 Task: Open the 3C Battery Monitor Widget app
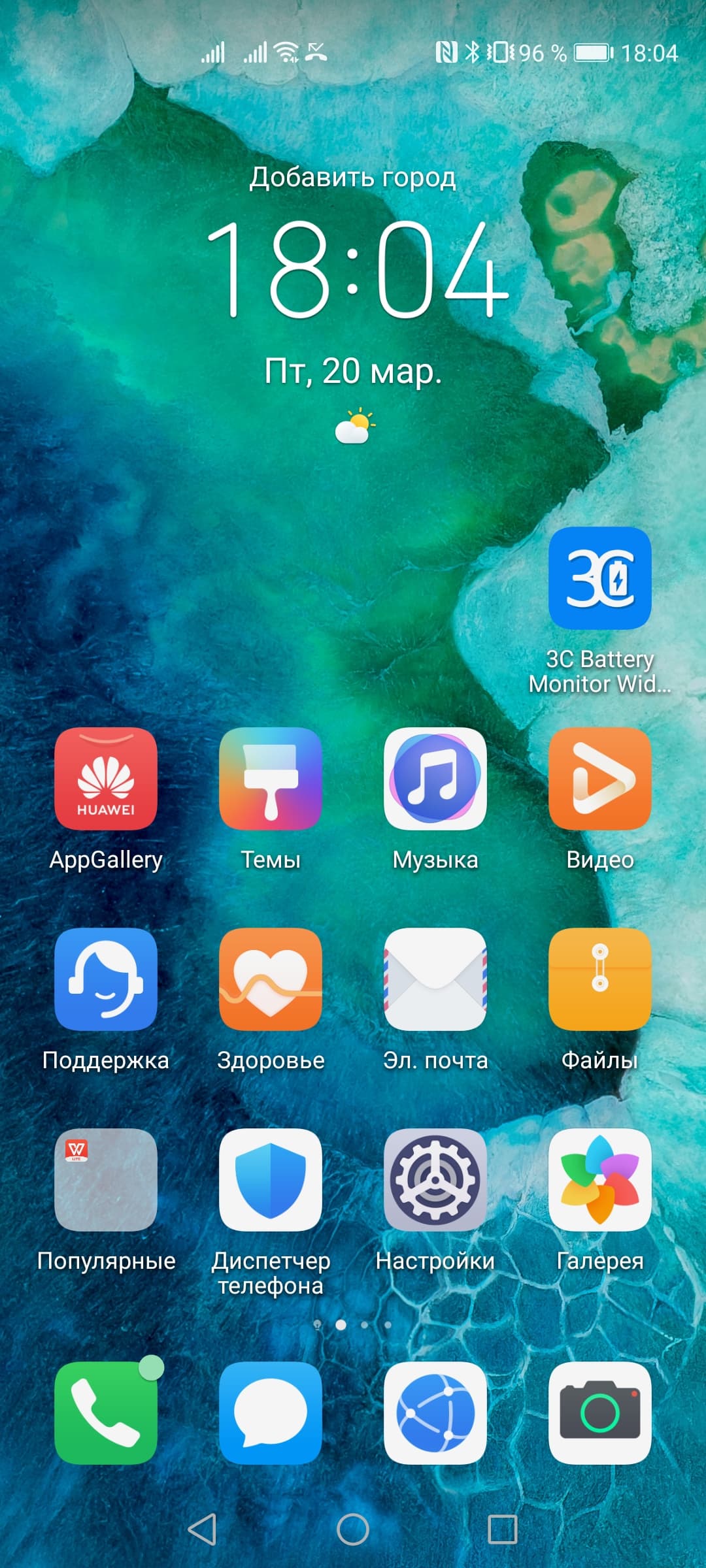click(599, 579)
